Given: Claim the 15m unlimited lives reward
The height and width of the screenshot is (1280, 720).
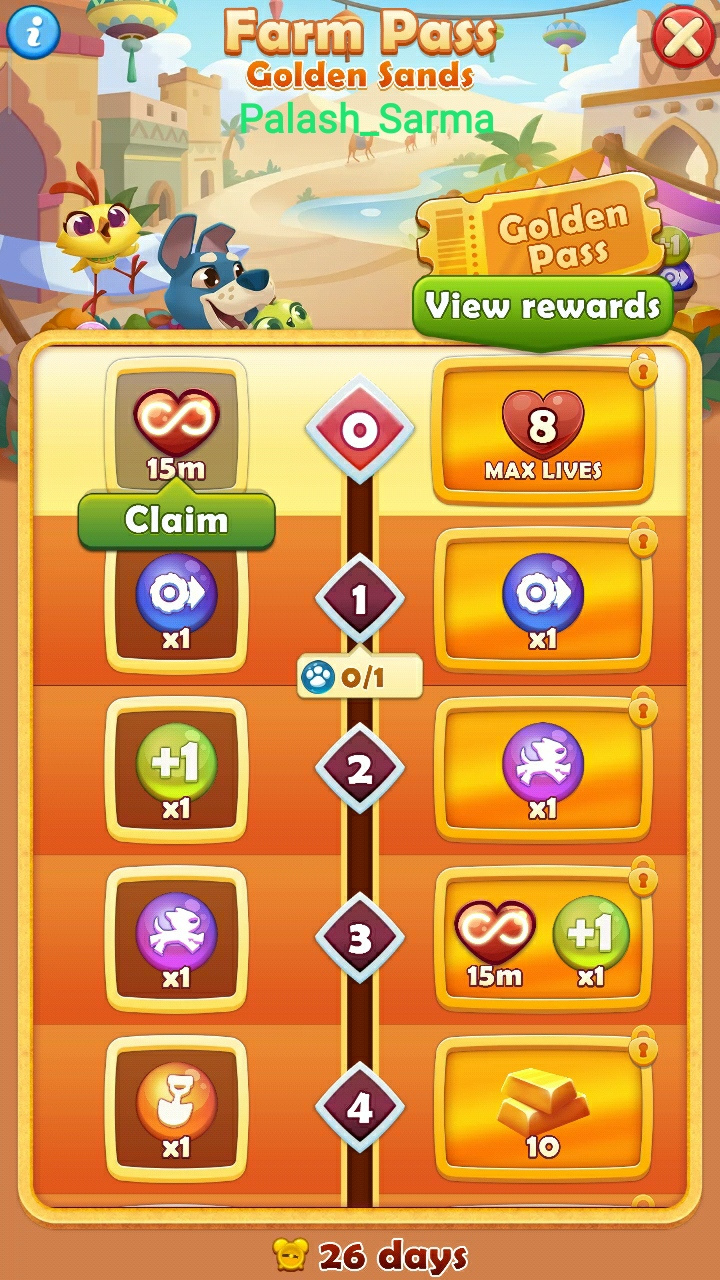Looking at the screenshot, I should [176, 520].
